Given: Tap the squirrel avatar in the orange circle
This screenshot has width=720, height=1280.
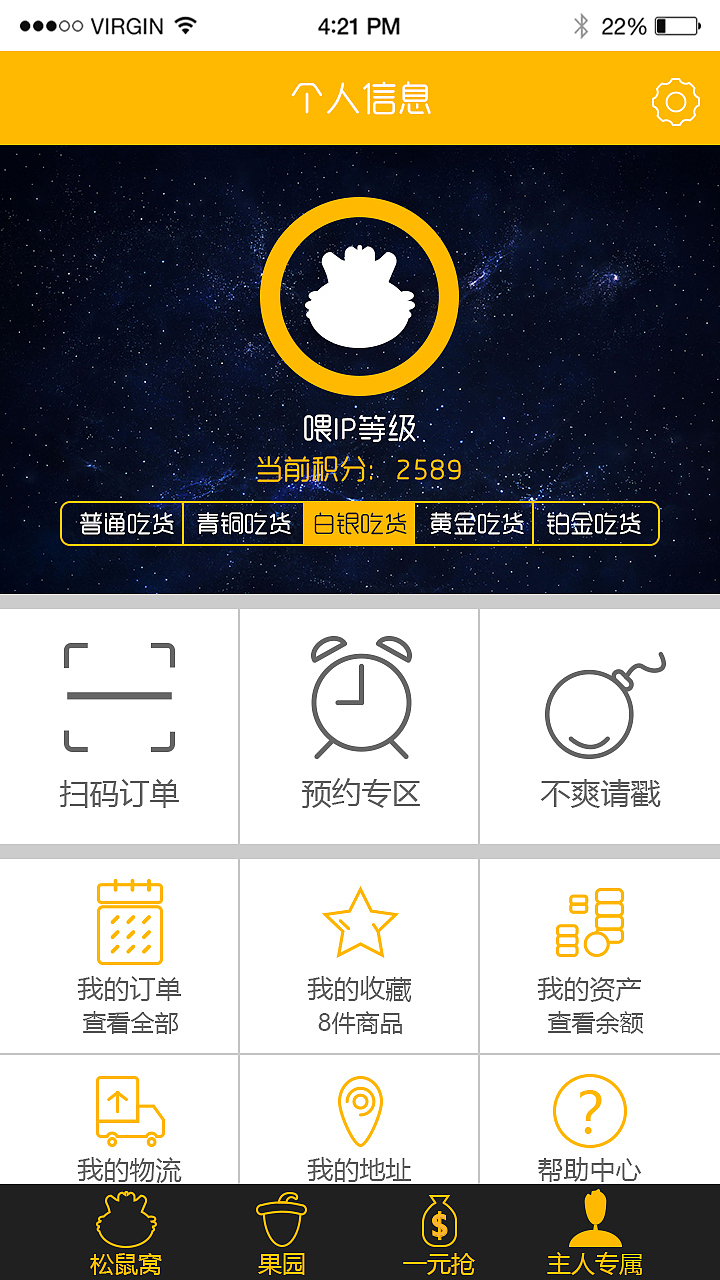Looking at the screenshot, I should click(360, 295).
